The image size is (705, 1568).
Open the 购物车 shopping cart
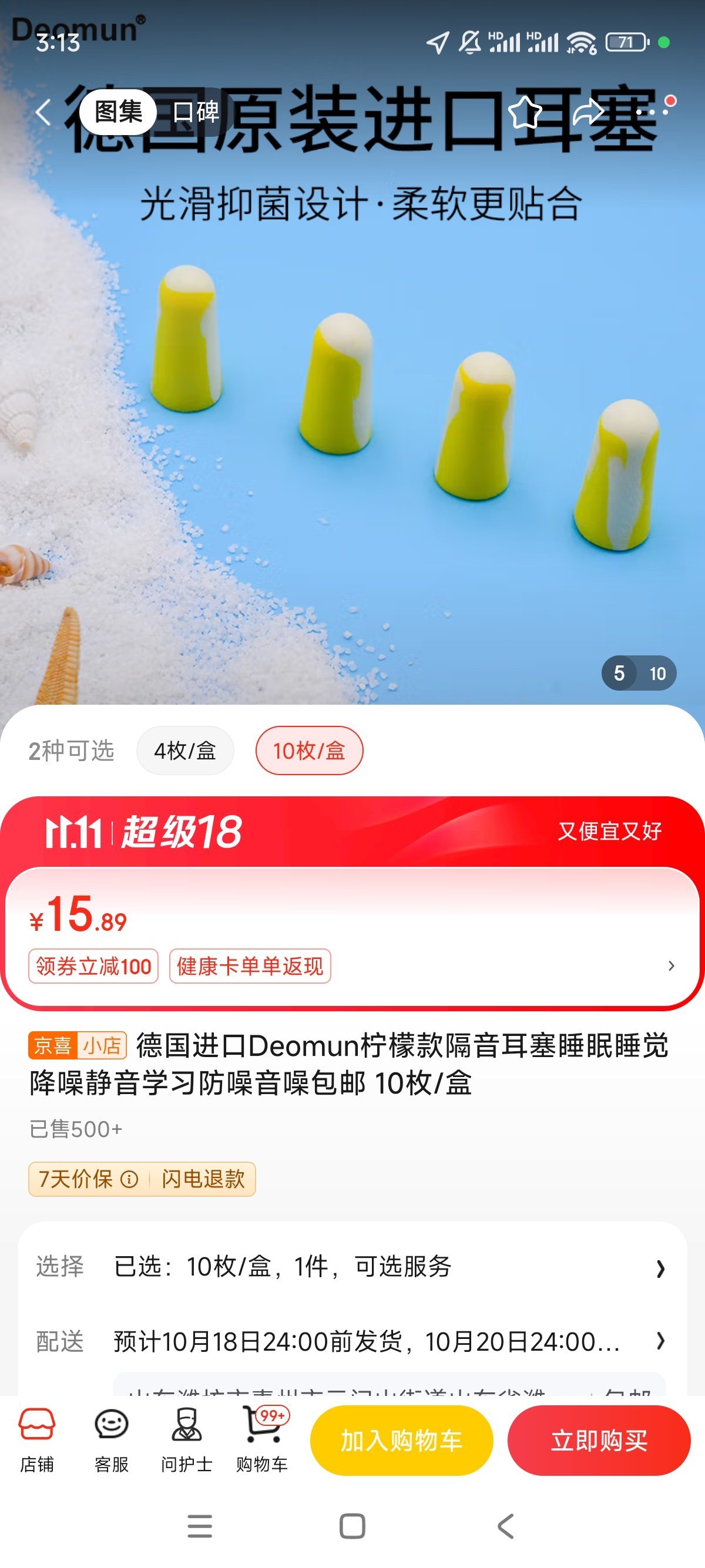pyautogui.click(x=262, y=1439)
